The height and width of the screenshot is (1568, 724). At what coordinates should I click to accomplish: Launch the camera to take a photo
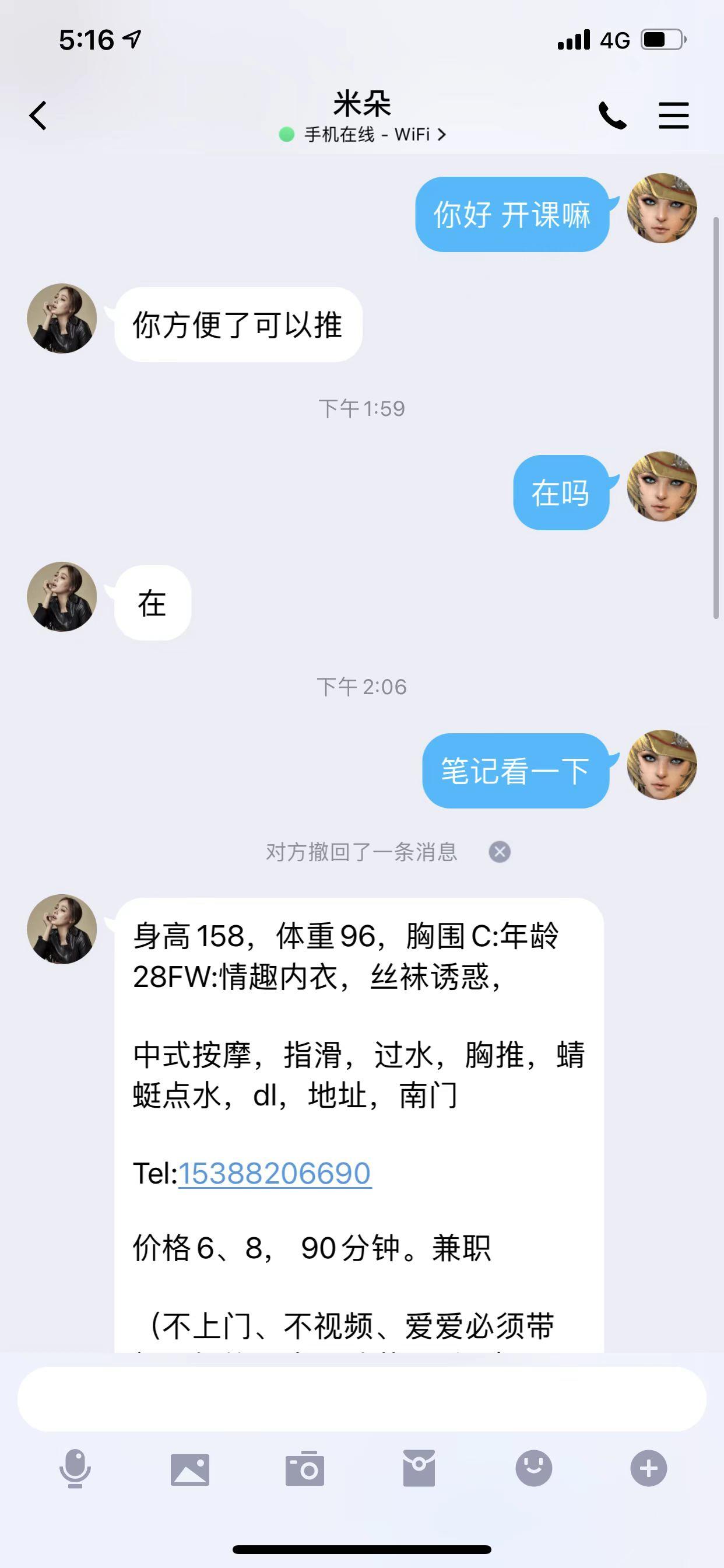(x=304, y=1469)
